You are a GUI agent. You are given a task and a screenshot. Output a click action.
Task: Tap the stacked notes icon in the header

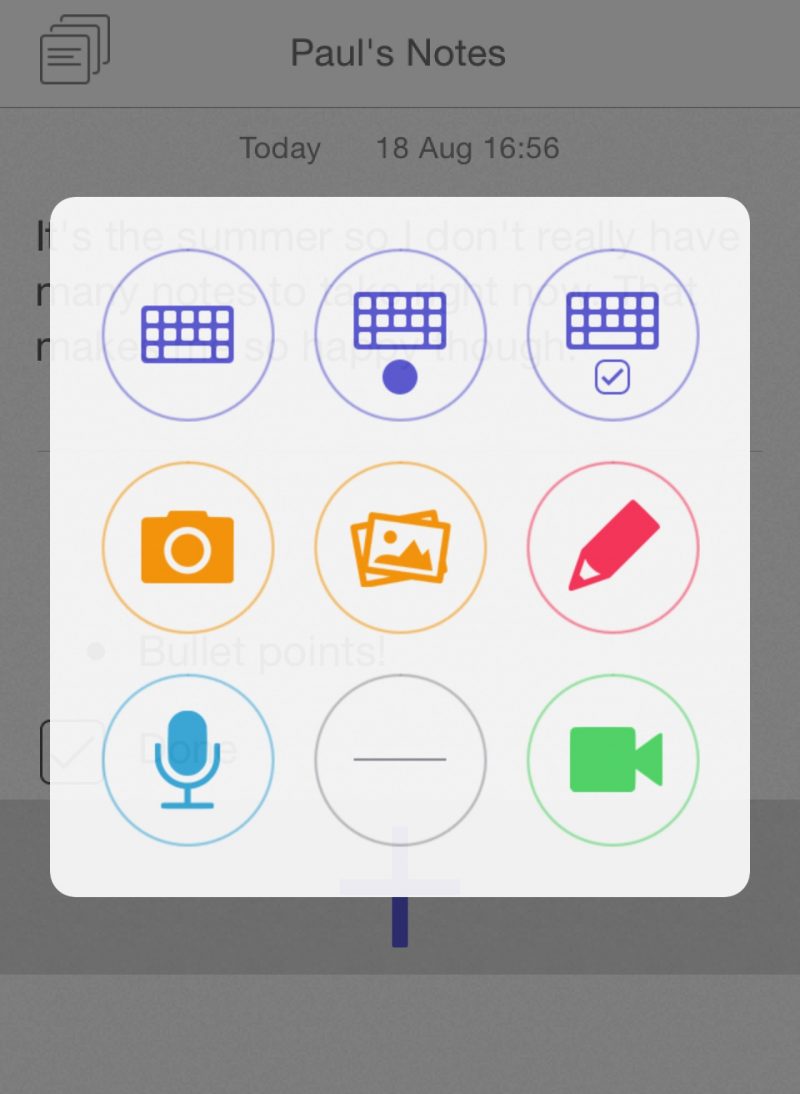(x=70, y=50)
